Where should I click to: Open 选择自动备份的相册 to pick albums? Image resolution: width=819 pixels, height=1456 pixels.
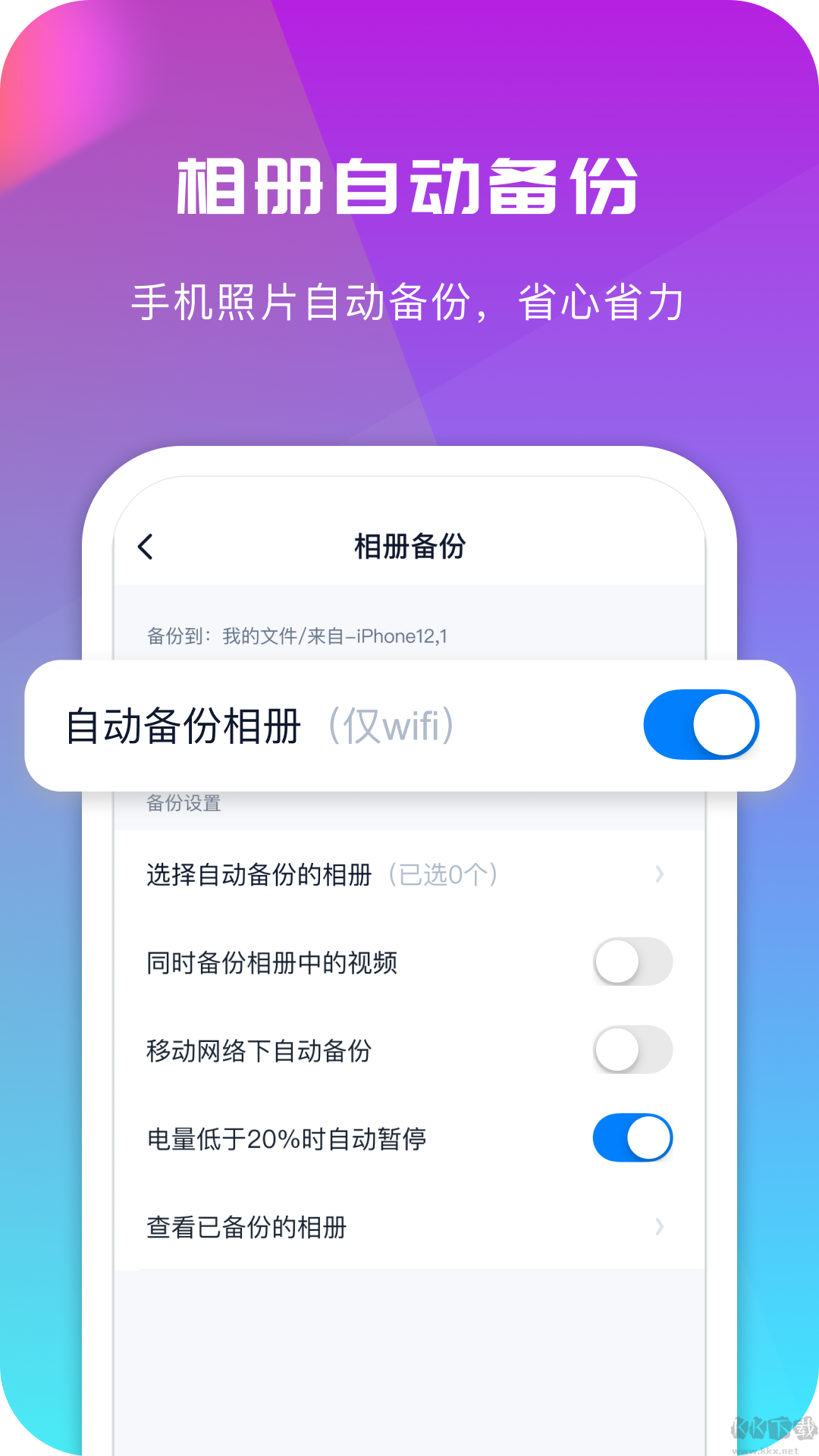click(258, 874)
